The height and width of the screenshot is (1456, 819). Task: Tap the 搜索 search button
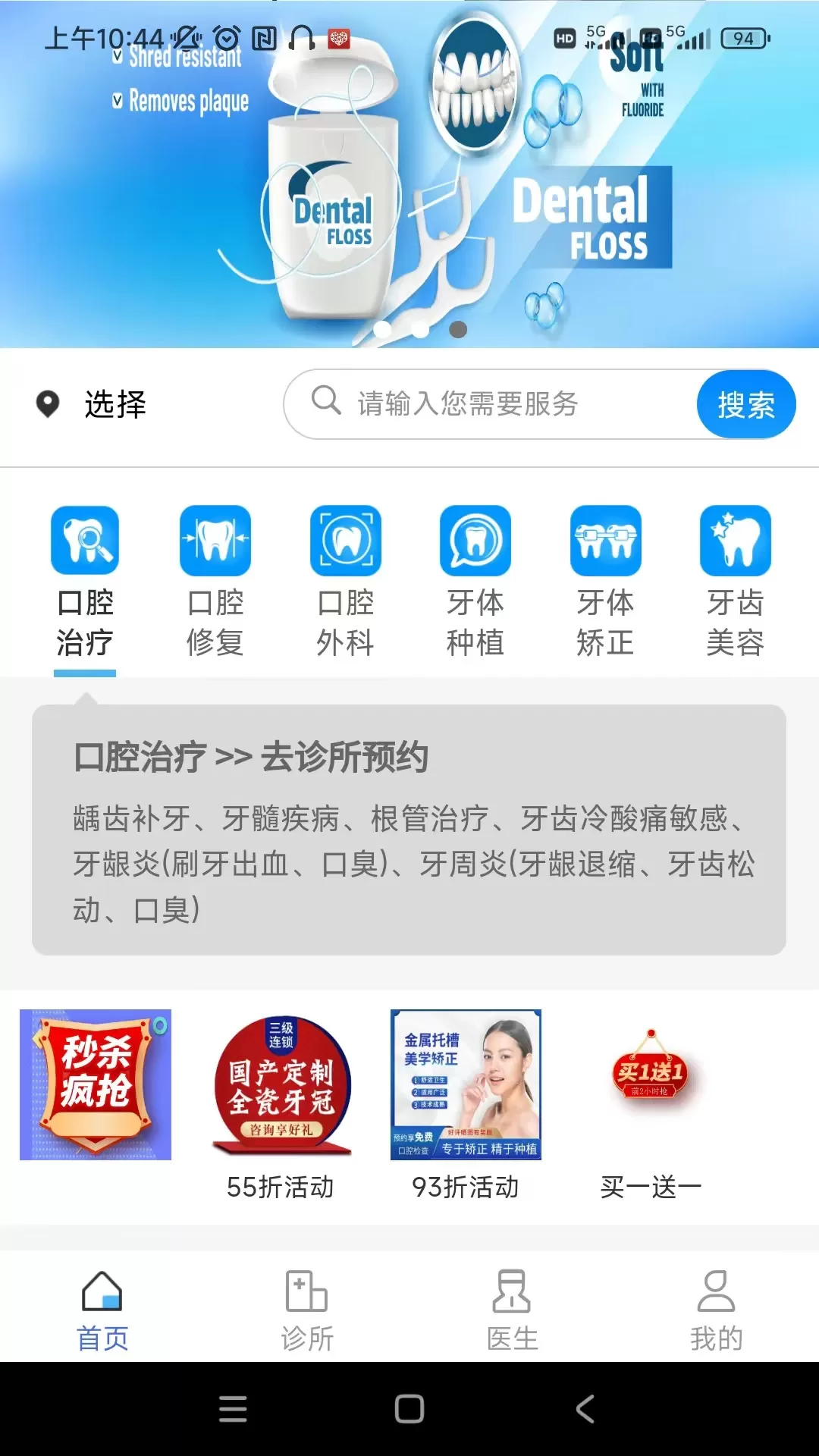click(745, 405)
